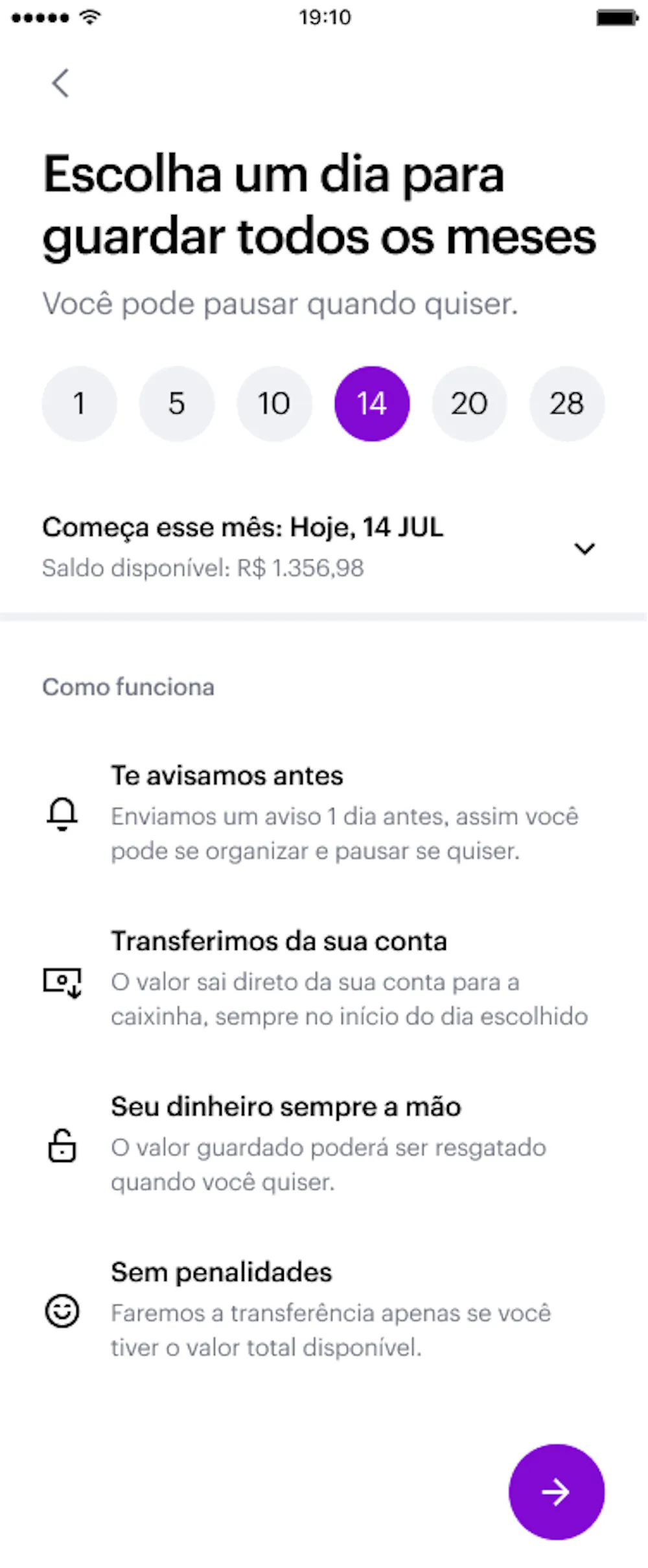Expand the 'Começa esse mês' section

[x=584, y=549]
